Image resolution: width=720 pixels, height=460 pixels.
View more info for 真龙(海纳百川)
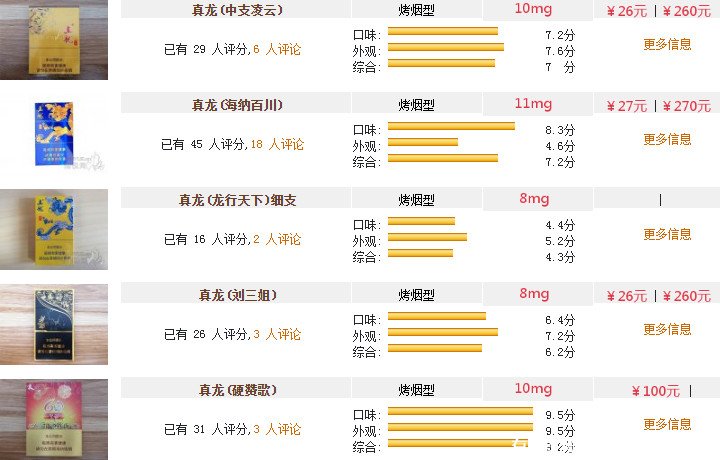(x=667, y=139)
